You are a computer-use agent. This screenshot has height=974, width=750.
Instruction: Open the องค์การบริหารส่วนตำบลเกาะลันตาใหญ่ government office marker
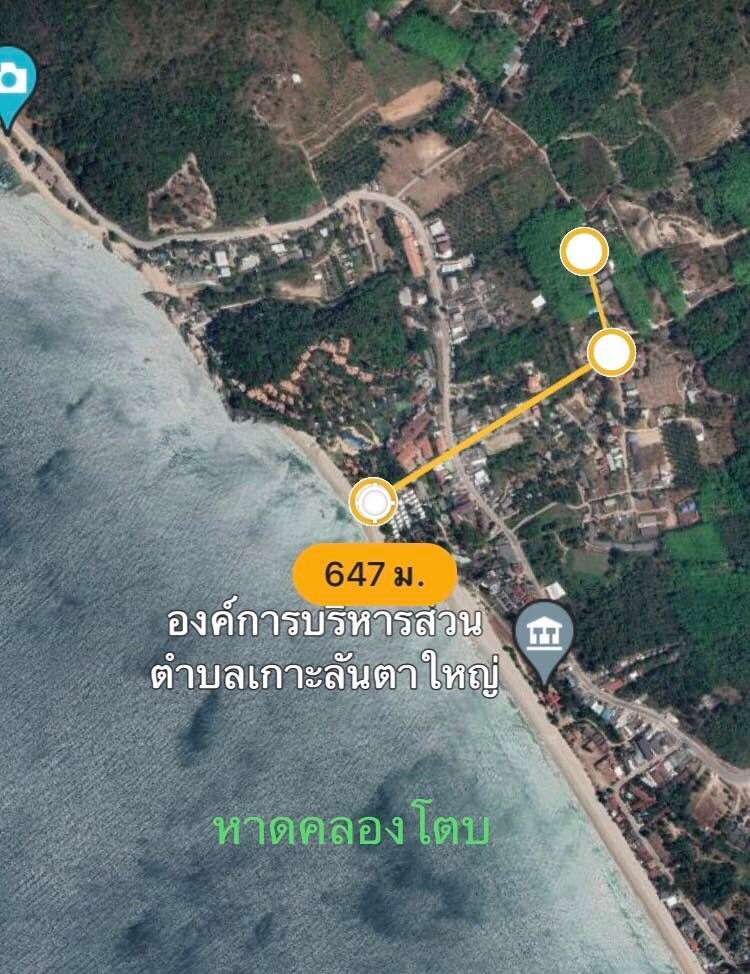(545, 634)
